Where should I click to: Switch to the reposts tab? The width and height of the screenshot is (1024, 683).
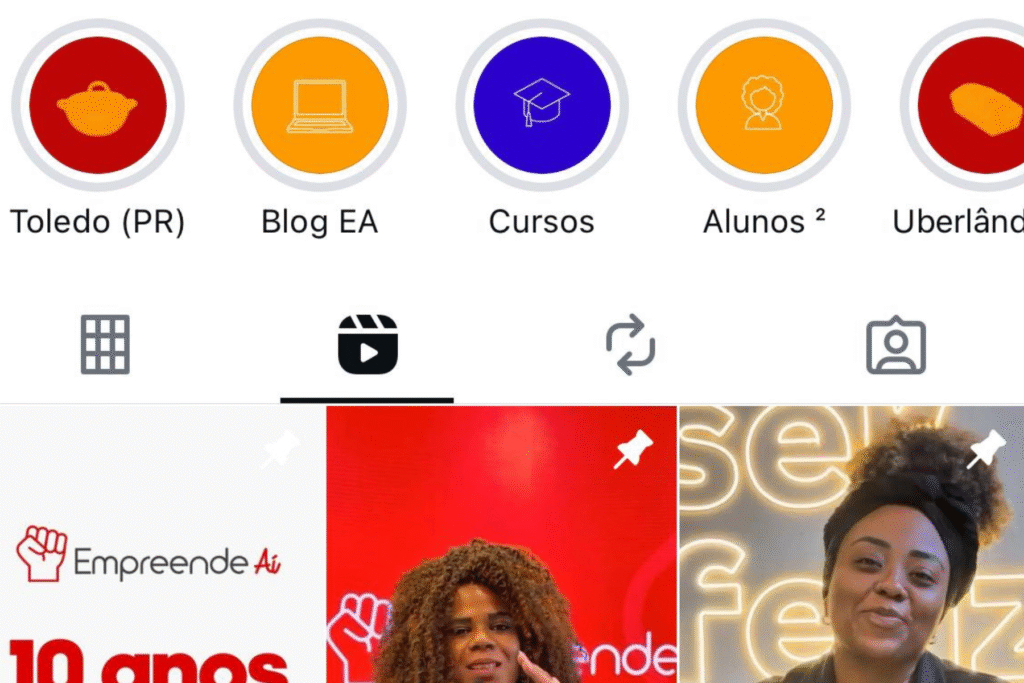click(630, 345)
